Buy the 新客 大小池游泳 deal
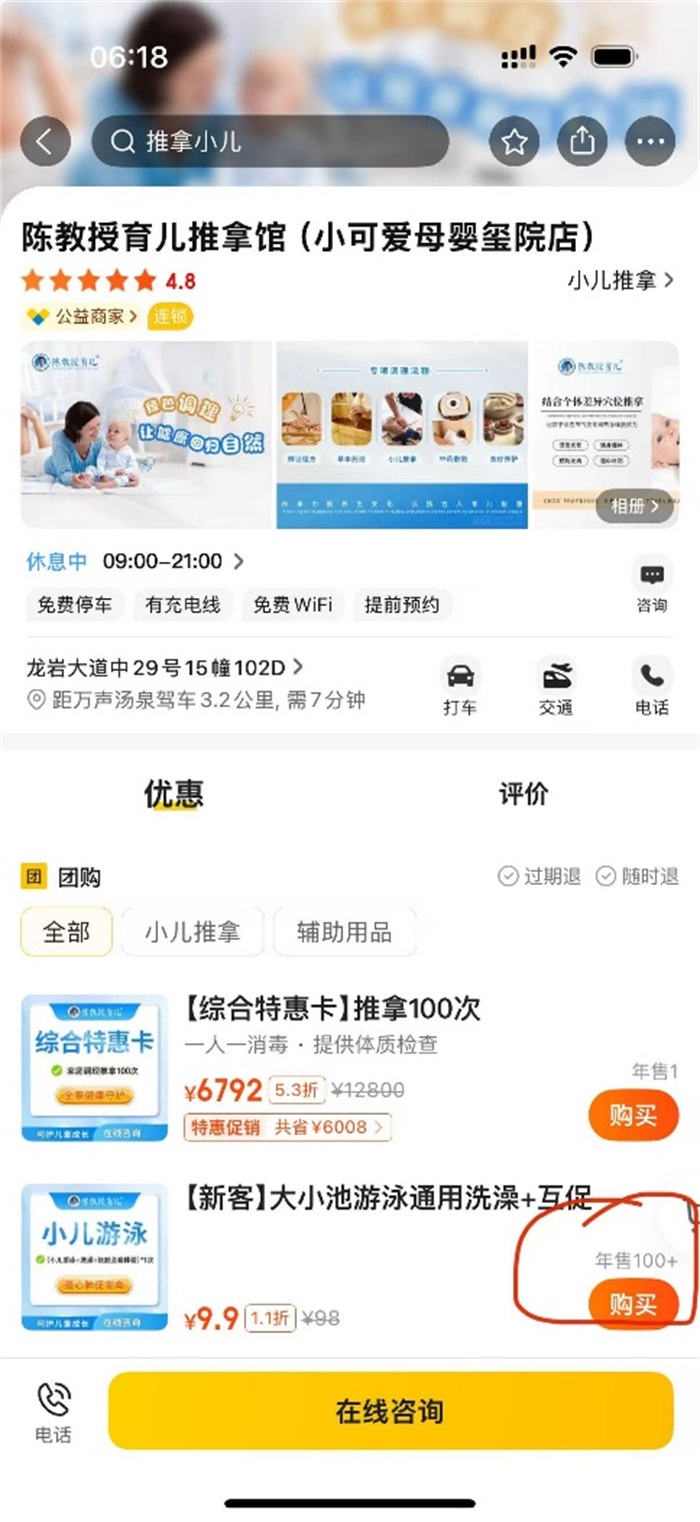700x1522 pixels. click(633, 1305)
